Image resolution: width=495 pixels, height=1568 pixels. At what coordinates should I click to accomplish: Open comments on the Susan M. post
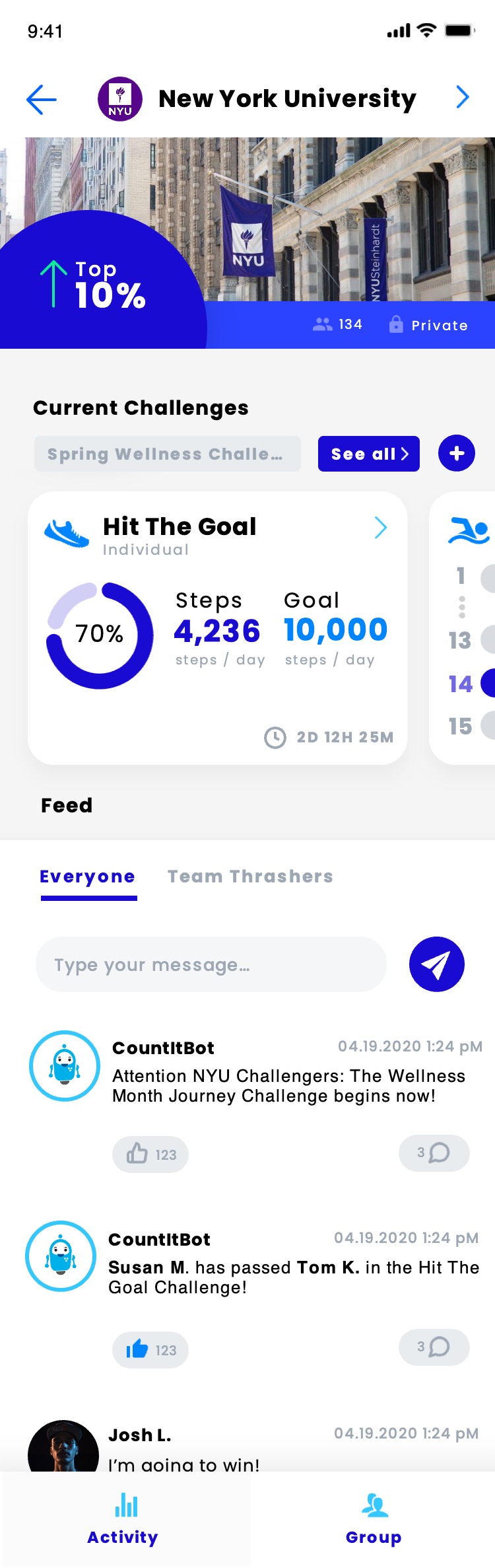tap(434, 1347)
